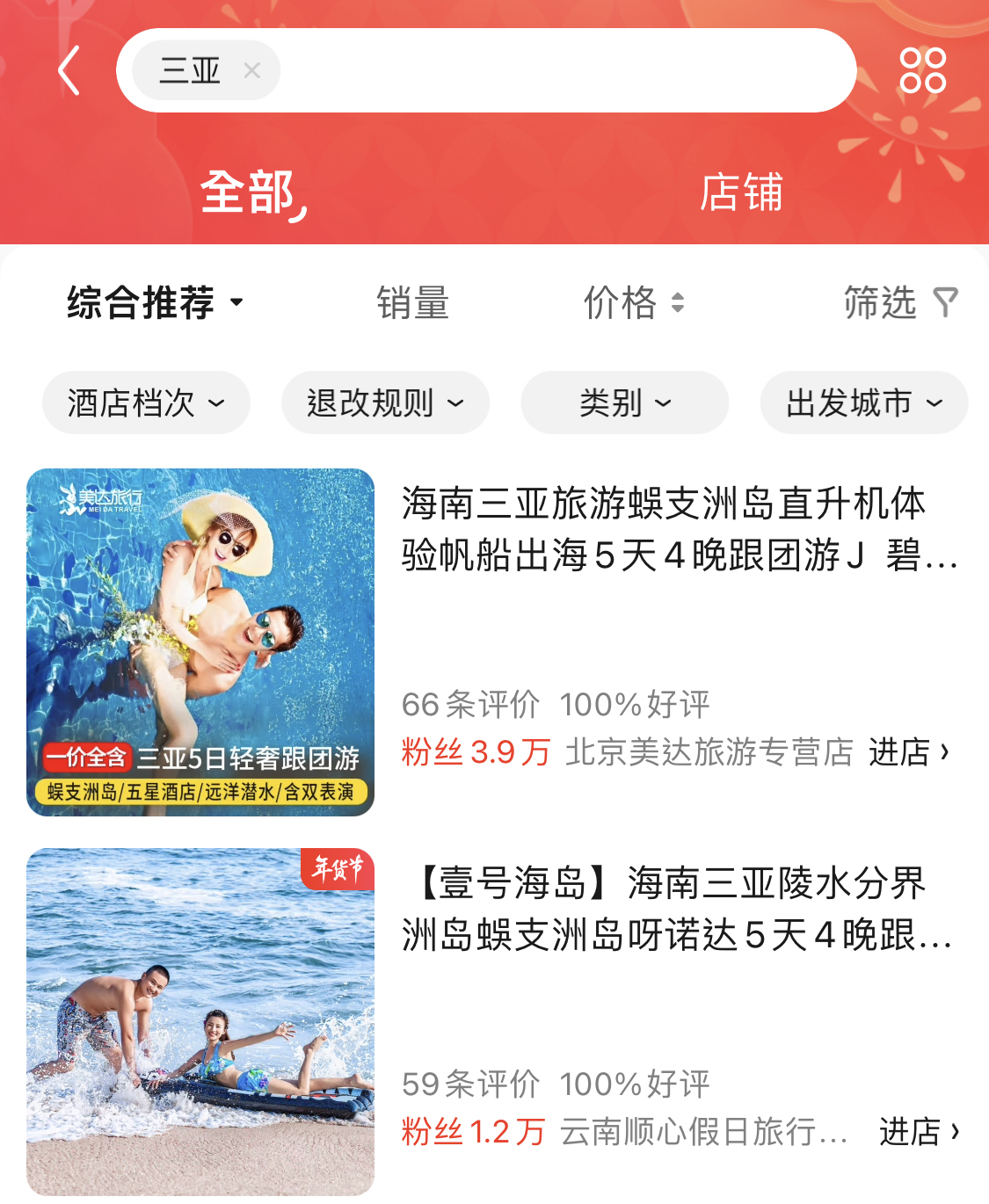Viewport: 989px width, 1204px height.
Task: Enter the 北京美达旅游专营店 shop
Action: (908, 752)
